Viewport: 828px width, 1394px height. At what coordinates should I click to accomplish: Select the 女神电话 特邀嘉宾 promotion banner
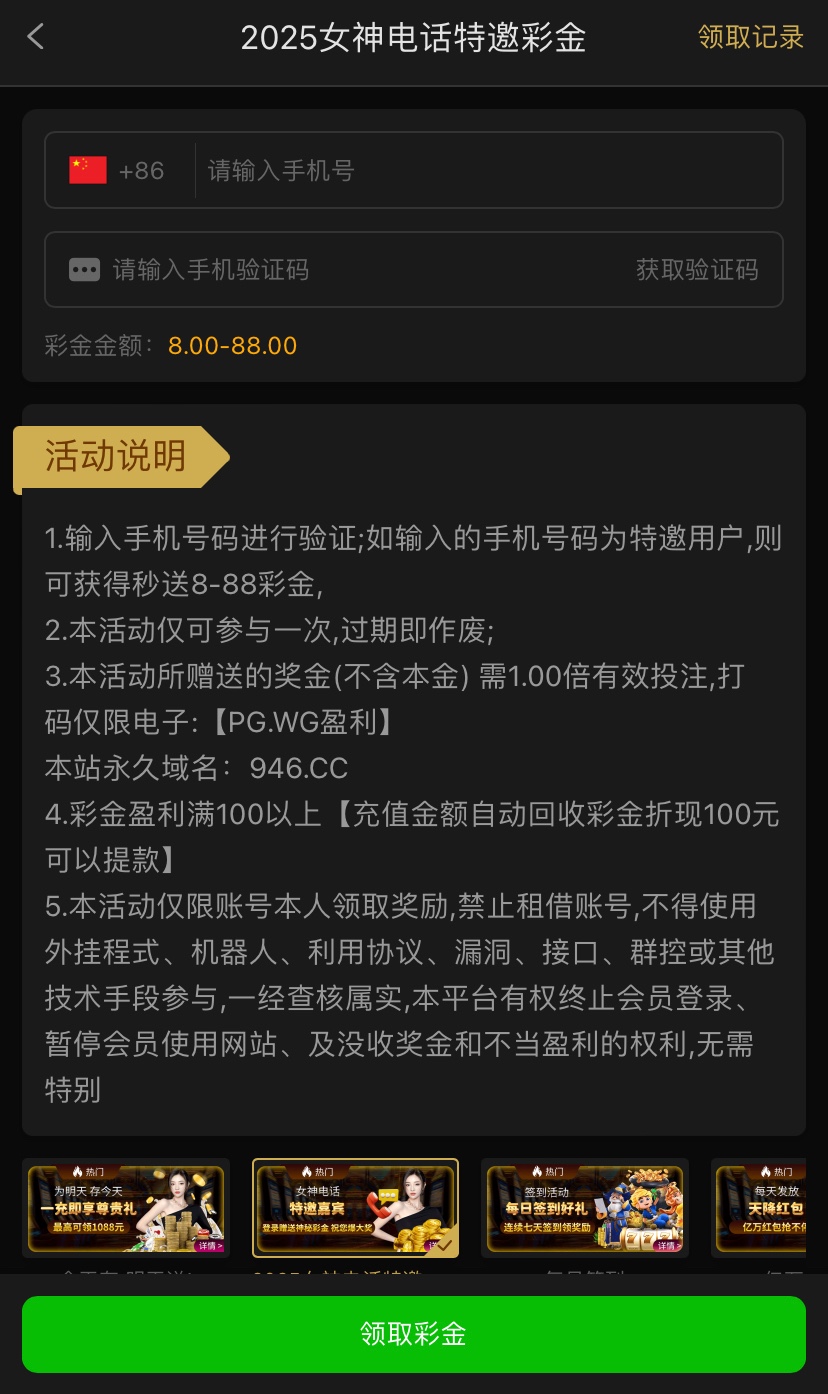coord(356,1209)
